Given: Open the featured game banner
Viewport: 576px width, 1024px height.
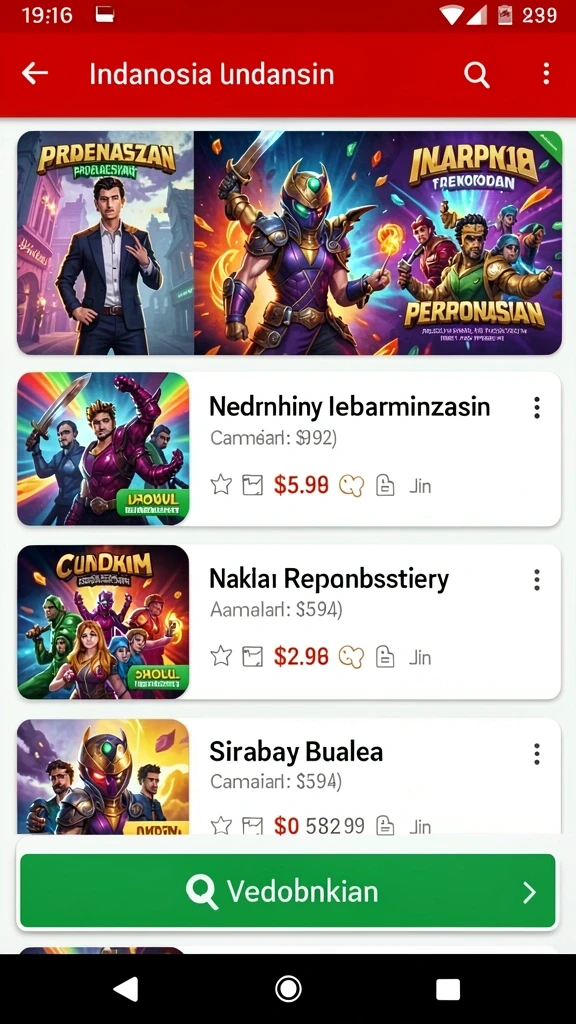Looking at the screenshot, I should point(289,243).
